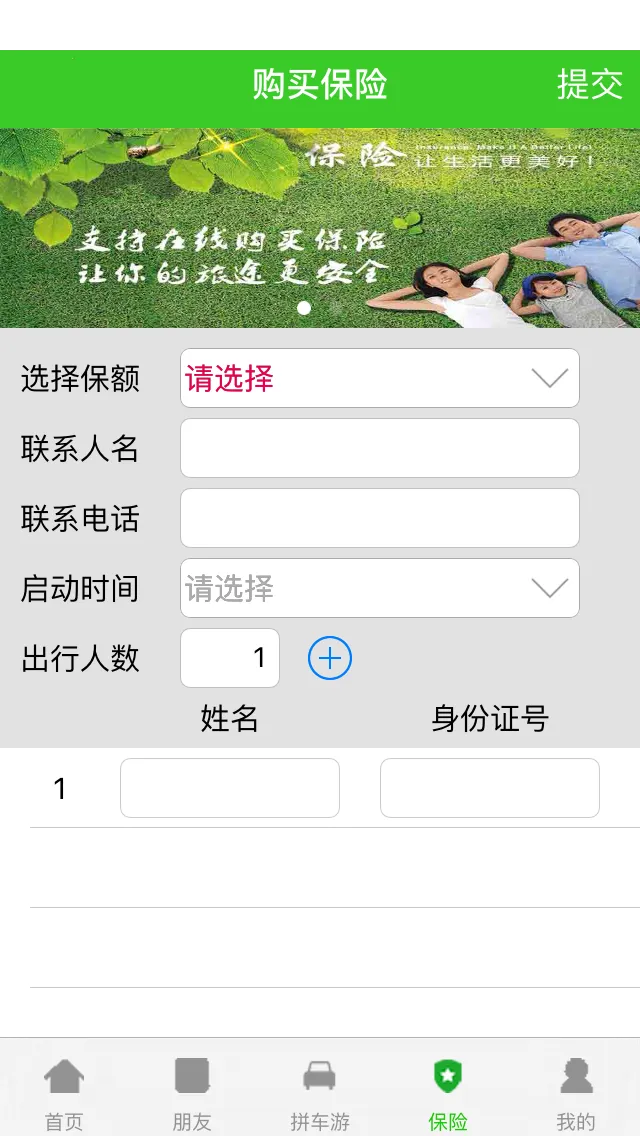This screenshot has height=1136, width=640.
Task: Add a traveler with the plus icon
Action: [330, 658]
